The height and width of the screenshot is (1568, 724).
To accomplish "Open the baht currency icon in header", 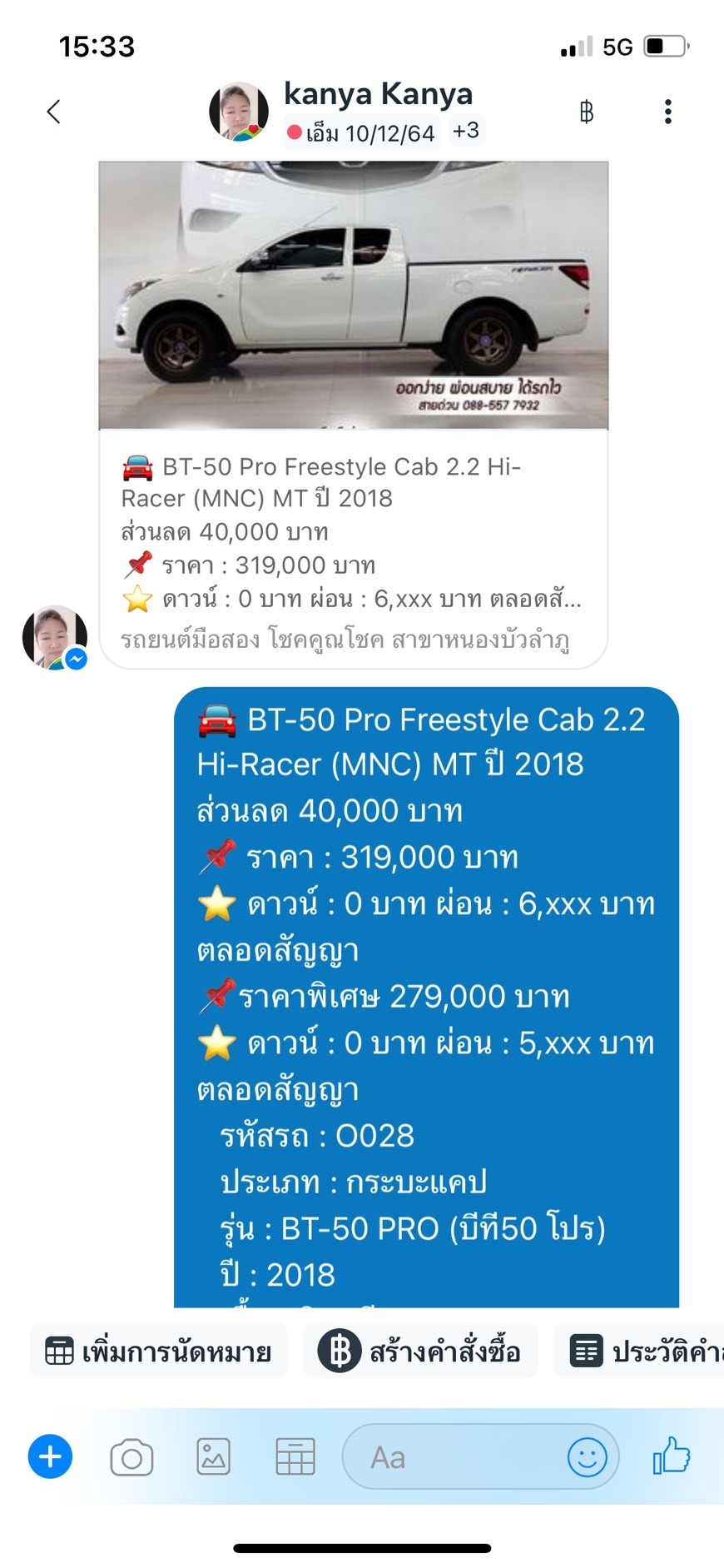I will (586, 112).
